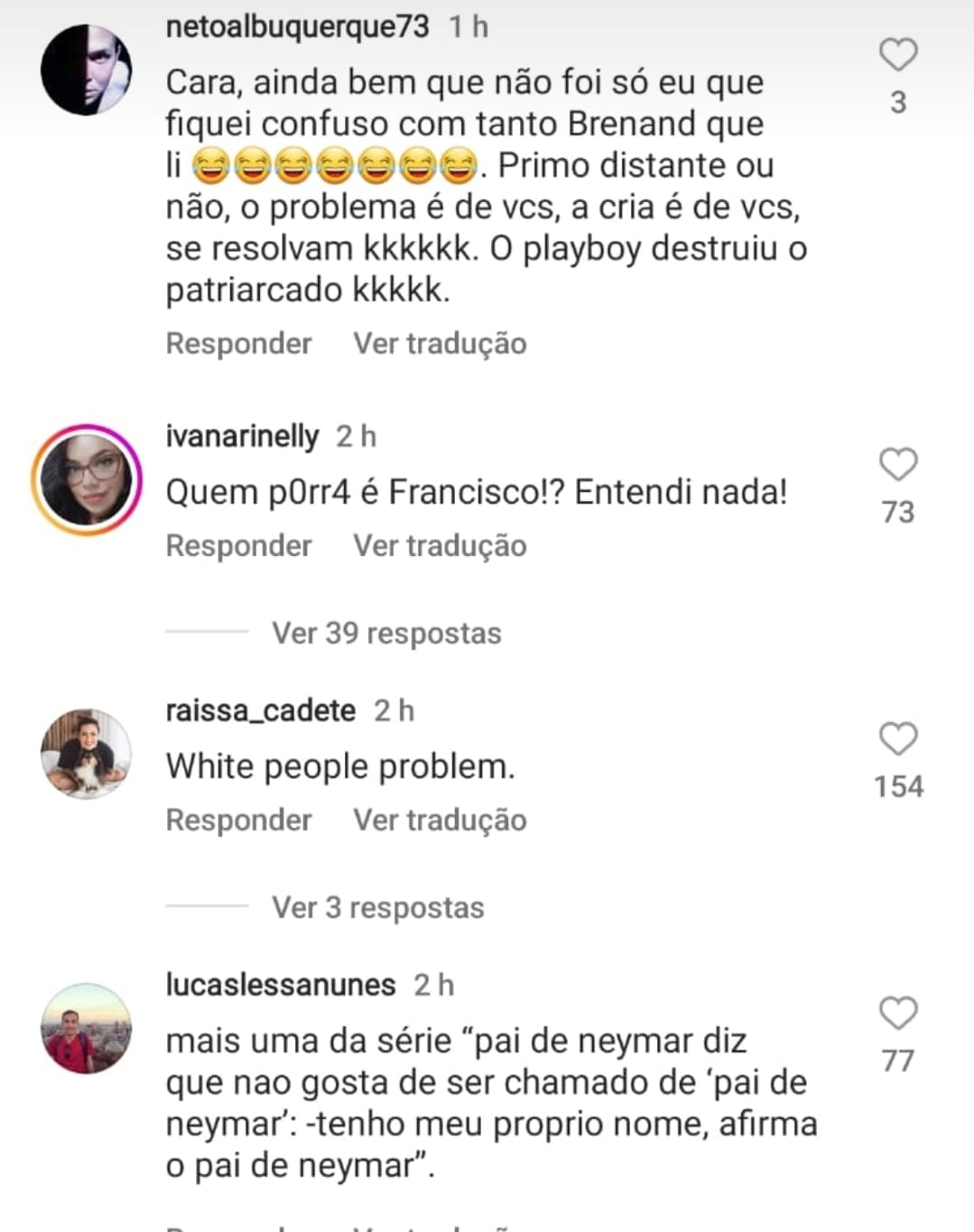Screen dimensions: 974x1232
Task: Expand Ver 39 respostas
Action: (x=386, y=634)
